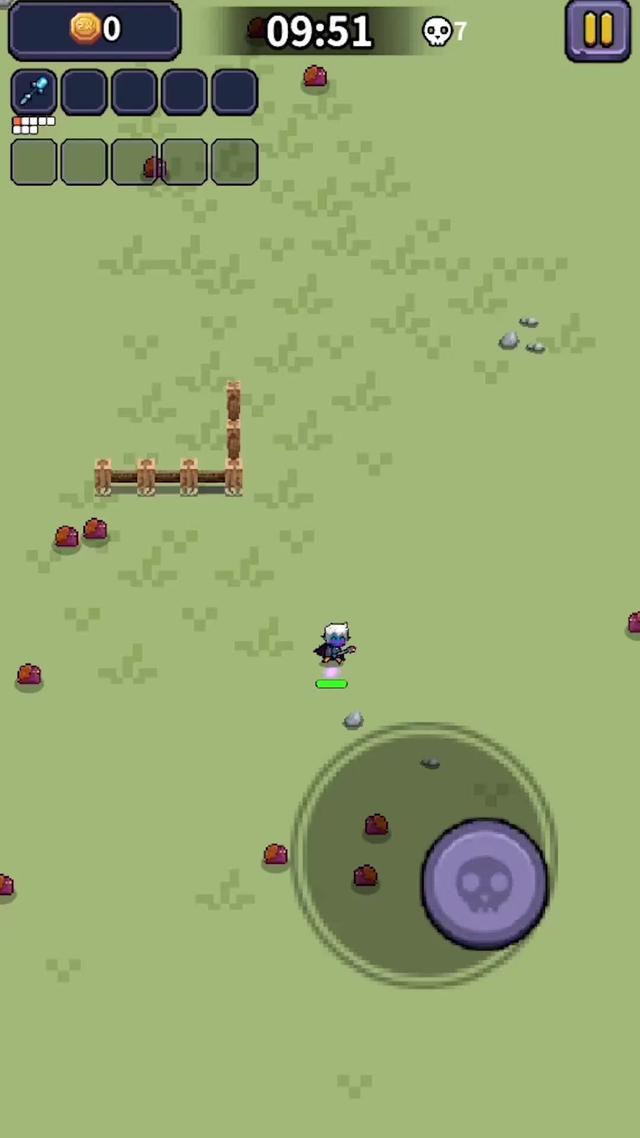Viewport: 640px width, 1138px height.
Task: Select the equipped wand weapon slot
Action: coord(34,92)
